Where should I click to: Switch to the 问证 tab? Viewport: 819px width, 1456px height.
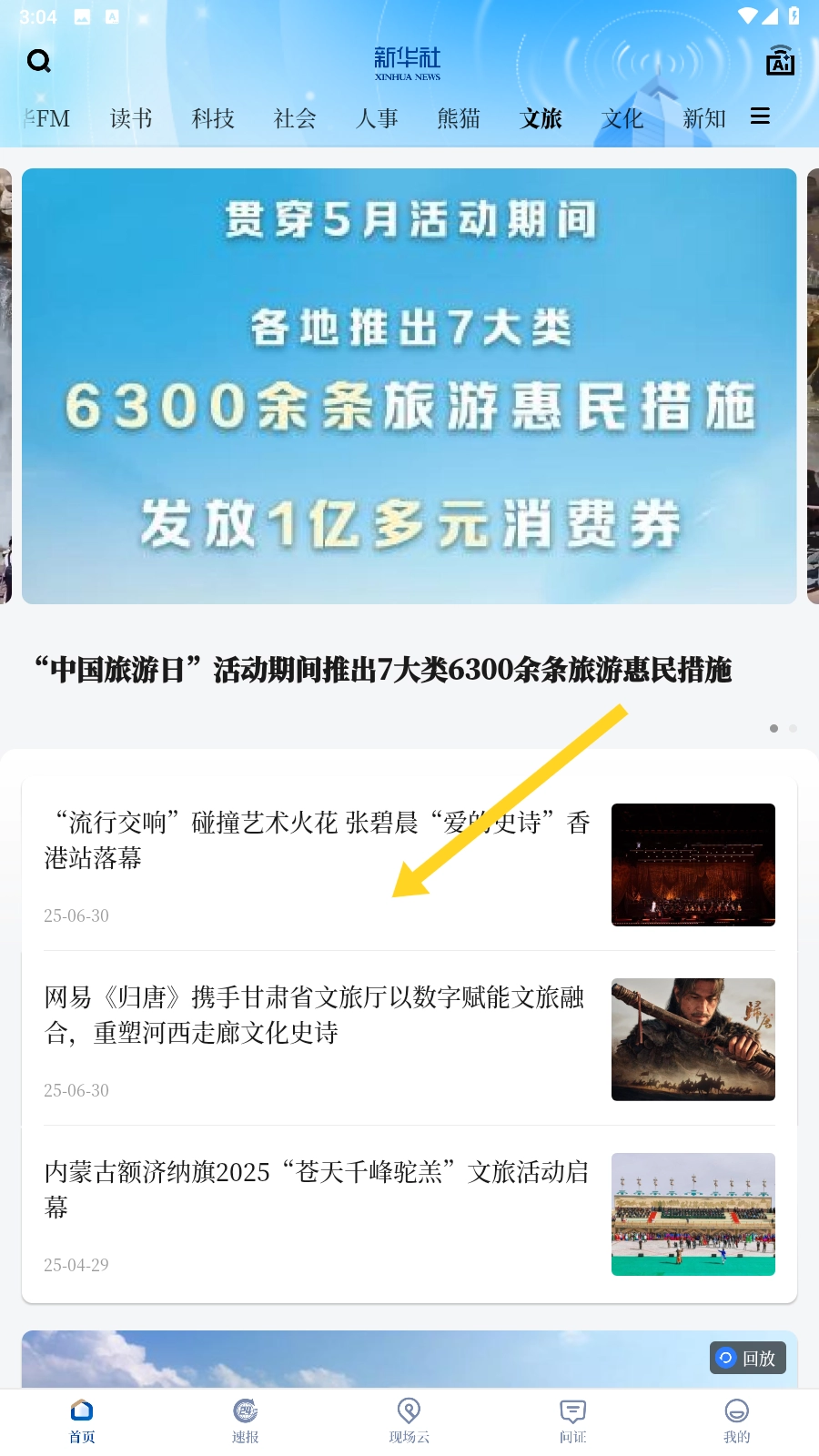pyautogui.click(x=572, y=1421)
